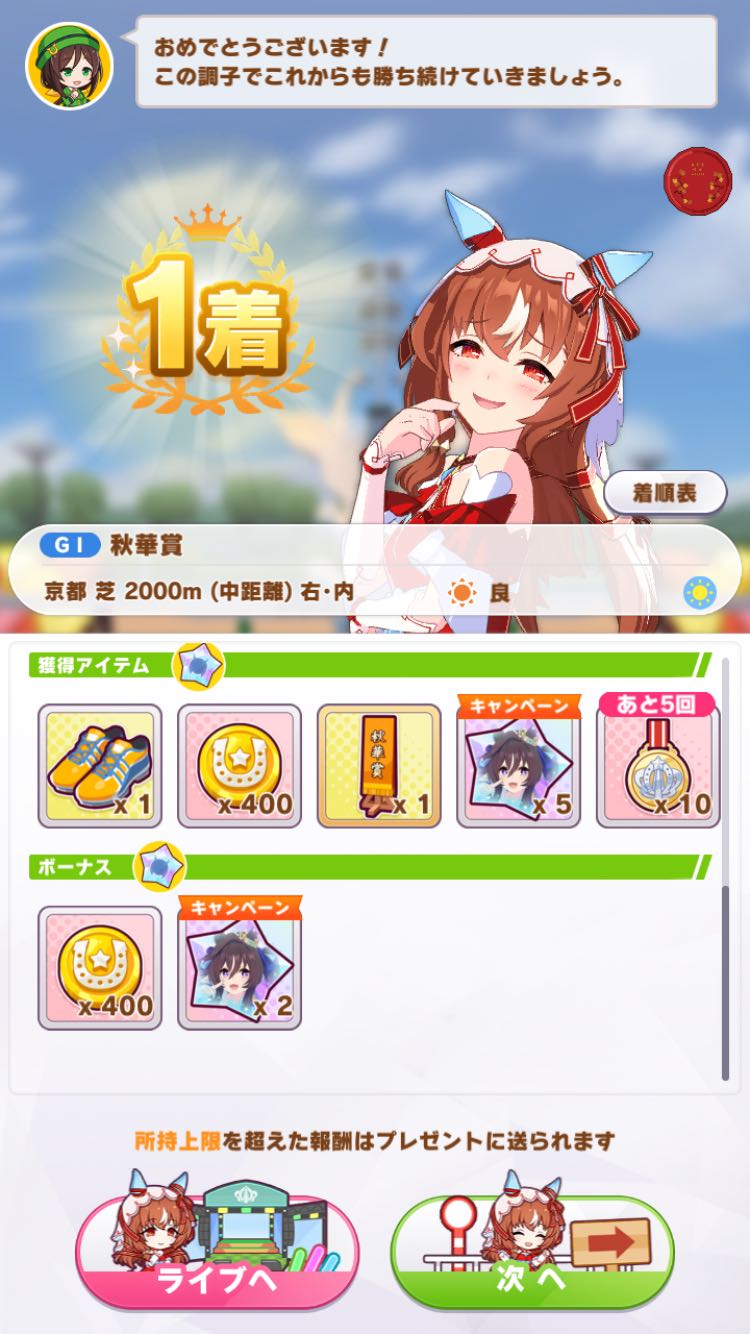
Task: View the sneakers item reward
Action: point(100,766)
